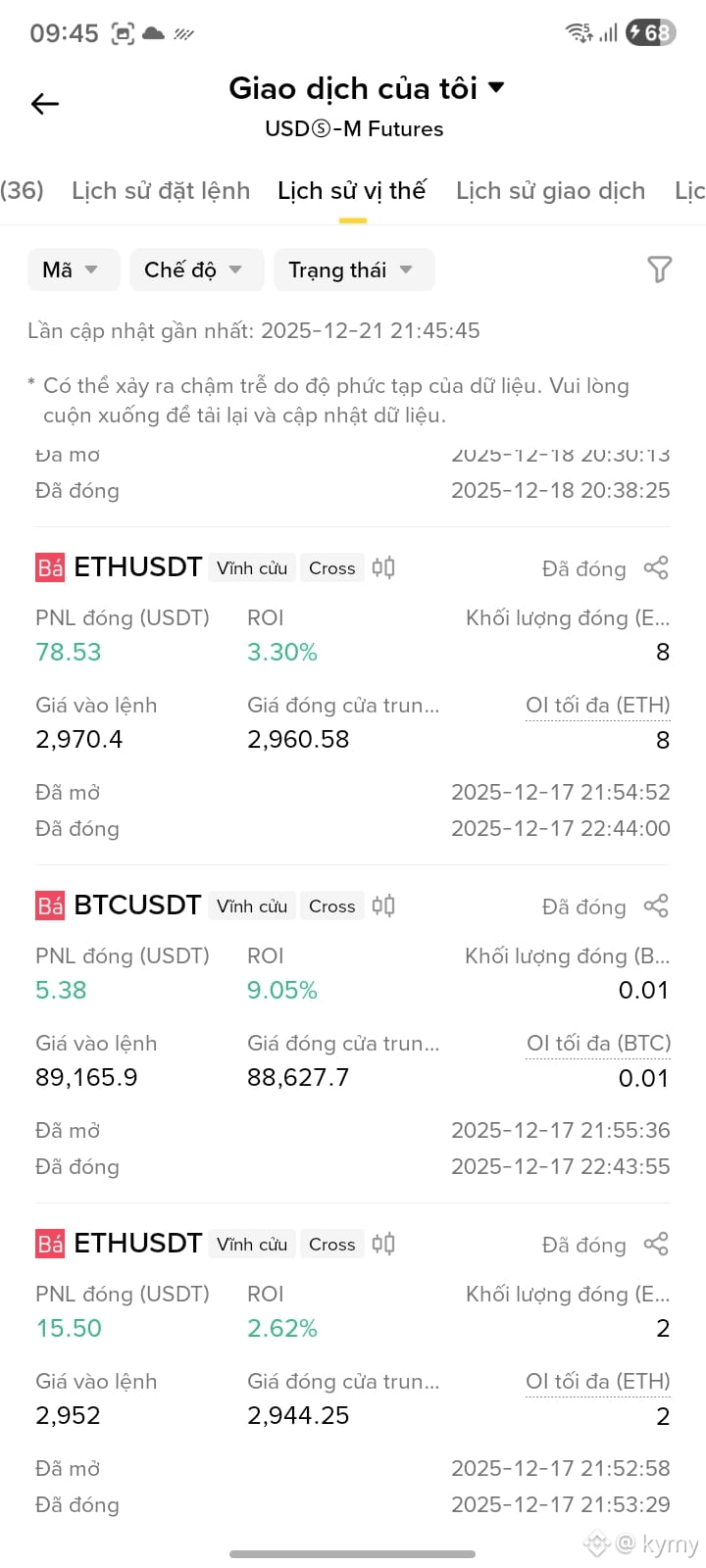Go back with the arrow icon
The width and height of the screenshot is (706, 1568).
pos(45,104)
